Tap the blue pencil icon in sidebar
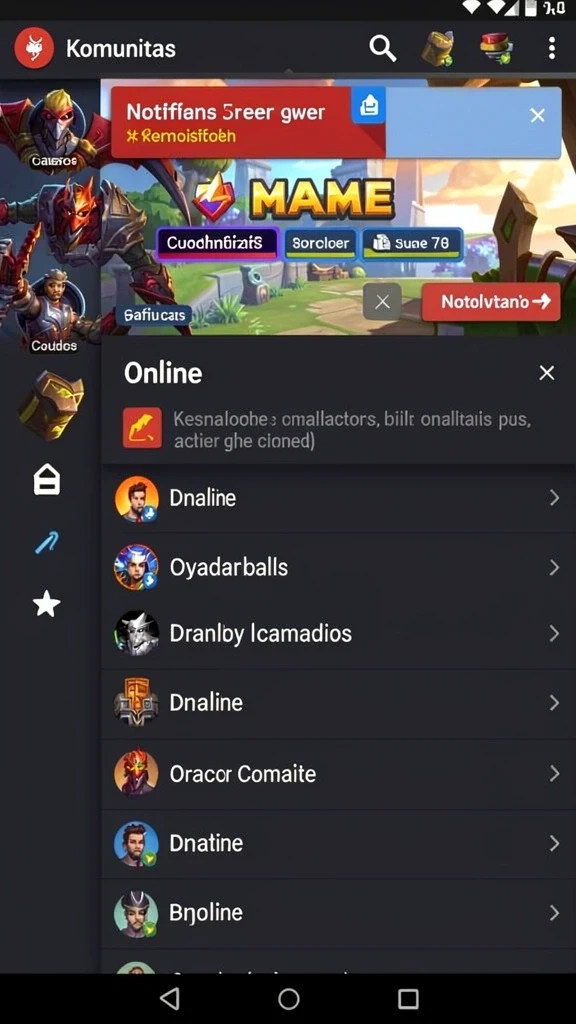This screenshot has width=576, height=1024. (46, 543)
